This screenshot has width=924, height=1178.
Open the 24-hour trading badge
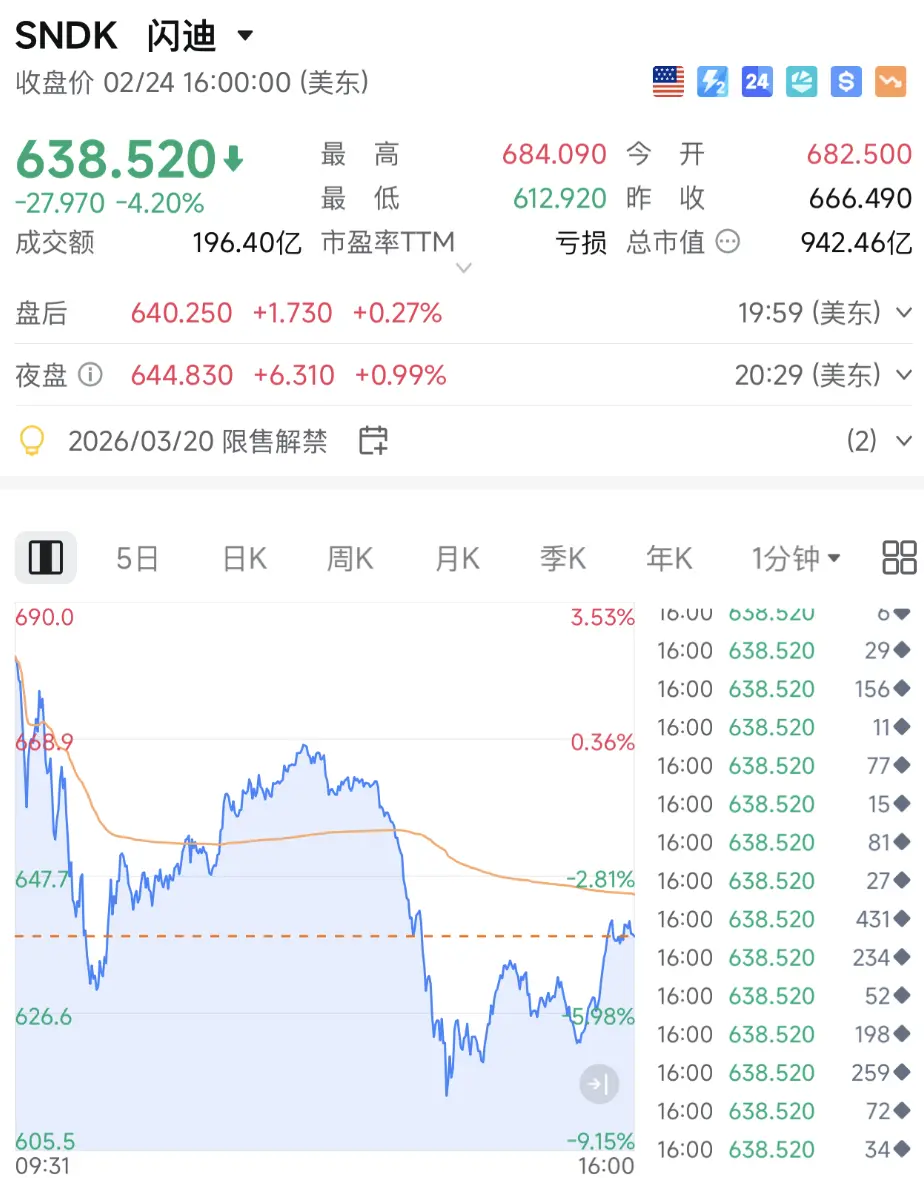coord(757,81)
